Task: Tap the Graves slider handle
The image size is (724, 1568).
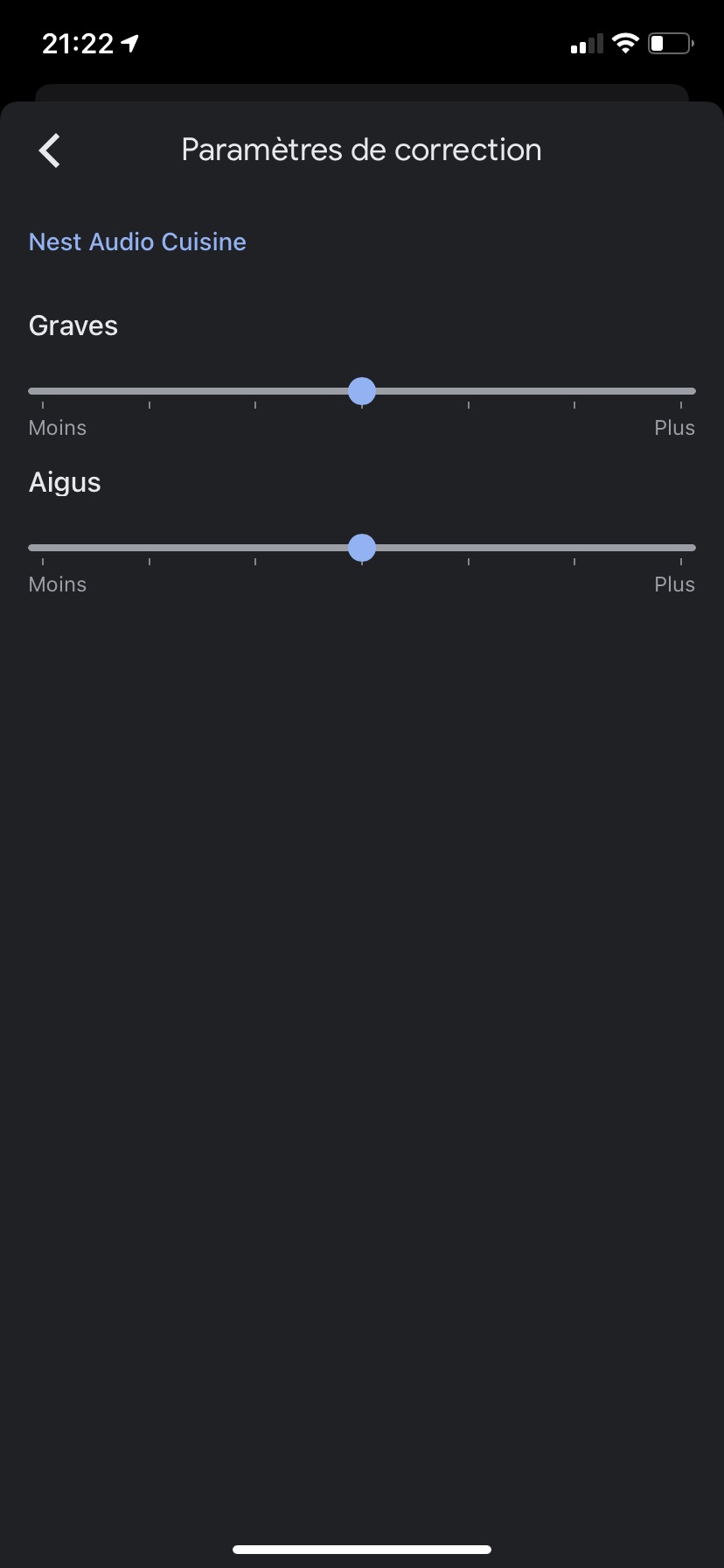Action: (362, 391)
